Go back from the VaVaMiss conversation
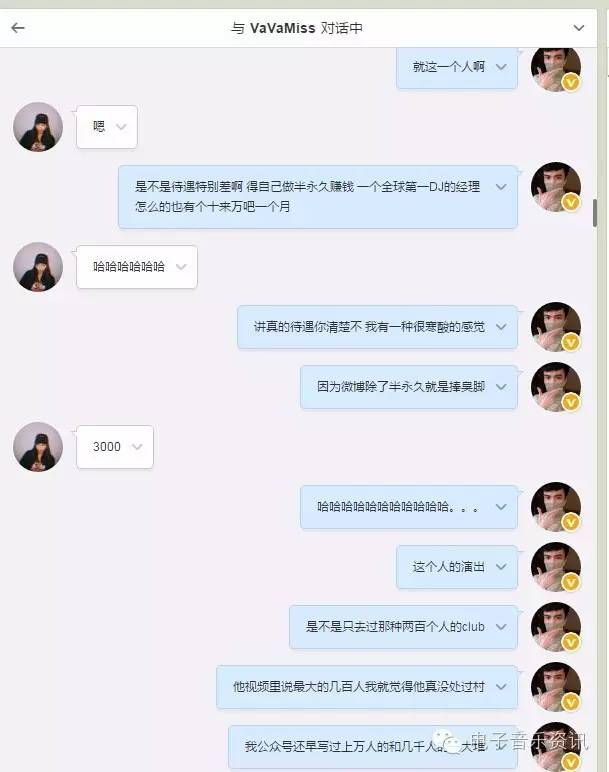 click(x=17, y=28)
